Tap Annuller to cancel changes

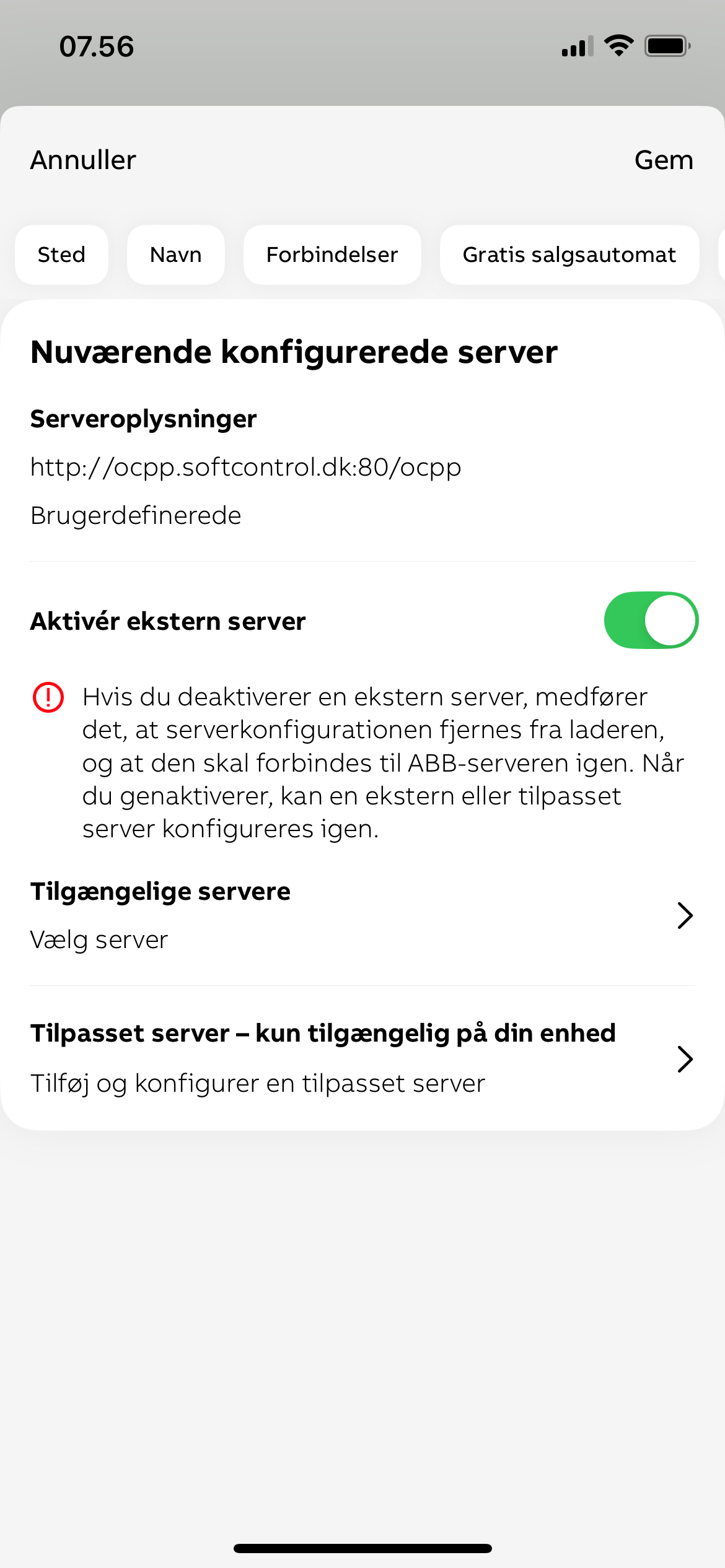tap(83, 160)
